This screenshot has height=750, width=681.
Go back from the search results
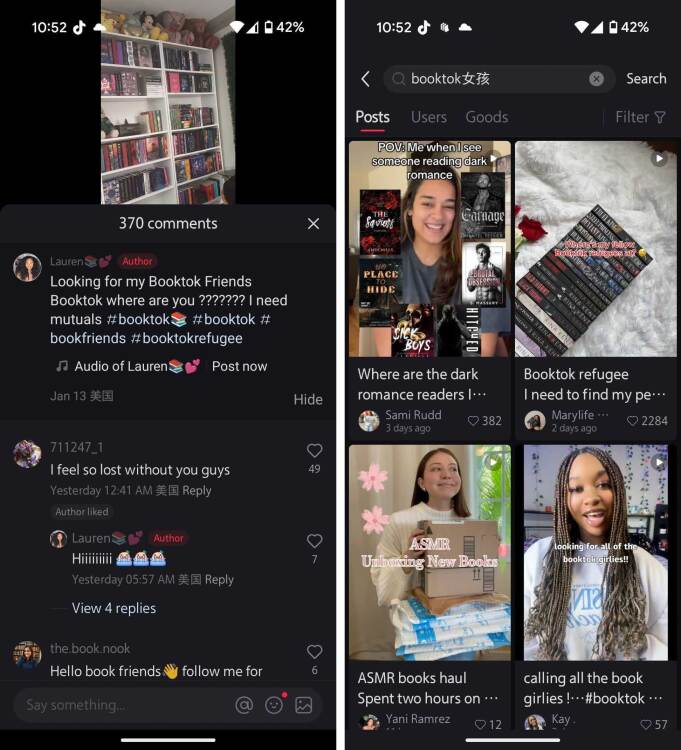click(x=365, y=79)
